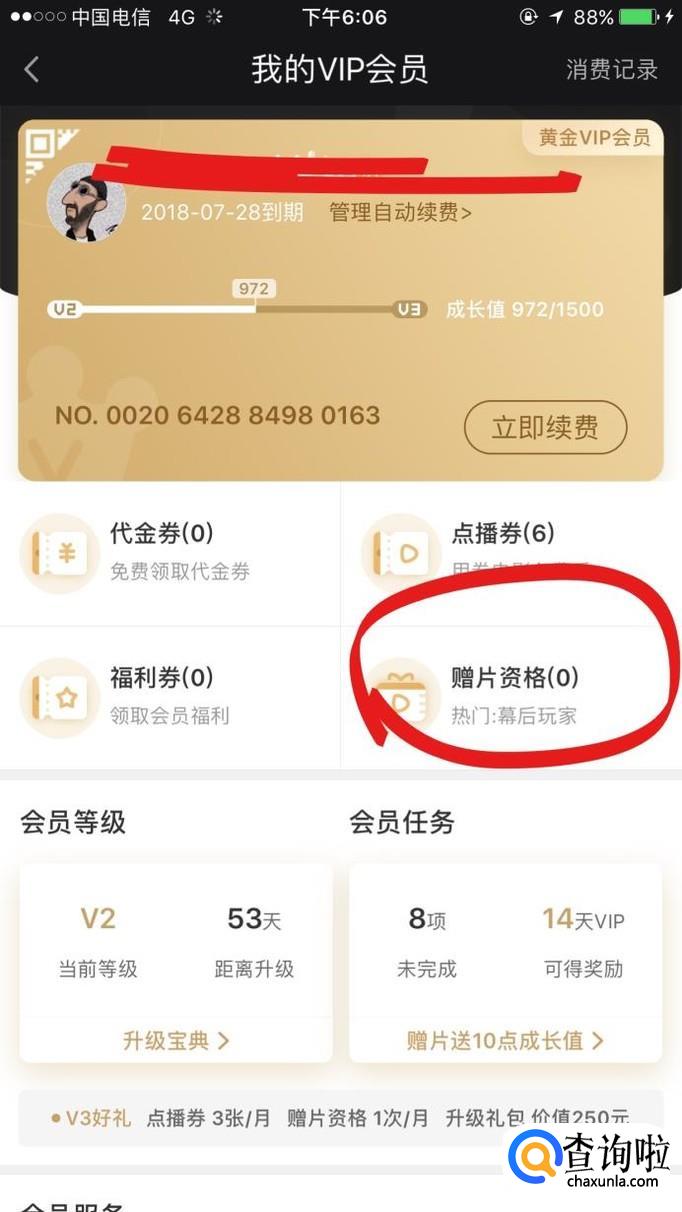Open 升级宝典 upgrade guide
The image size is (682, 1212).
(x=176, y=1040)
